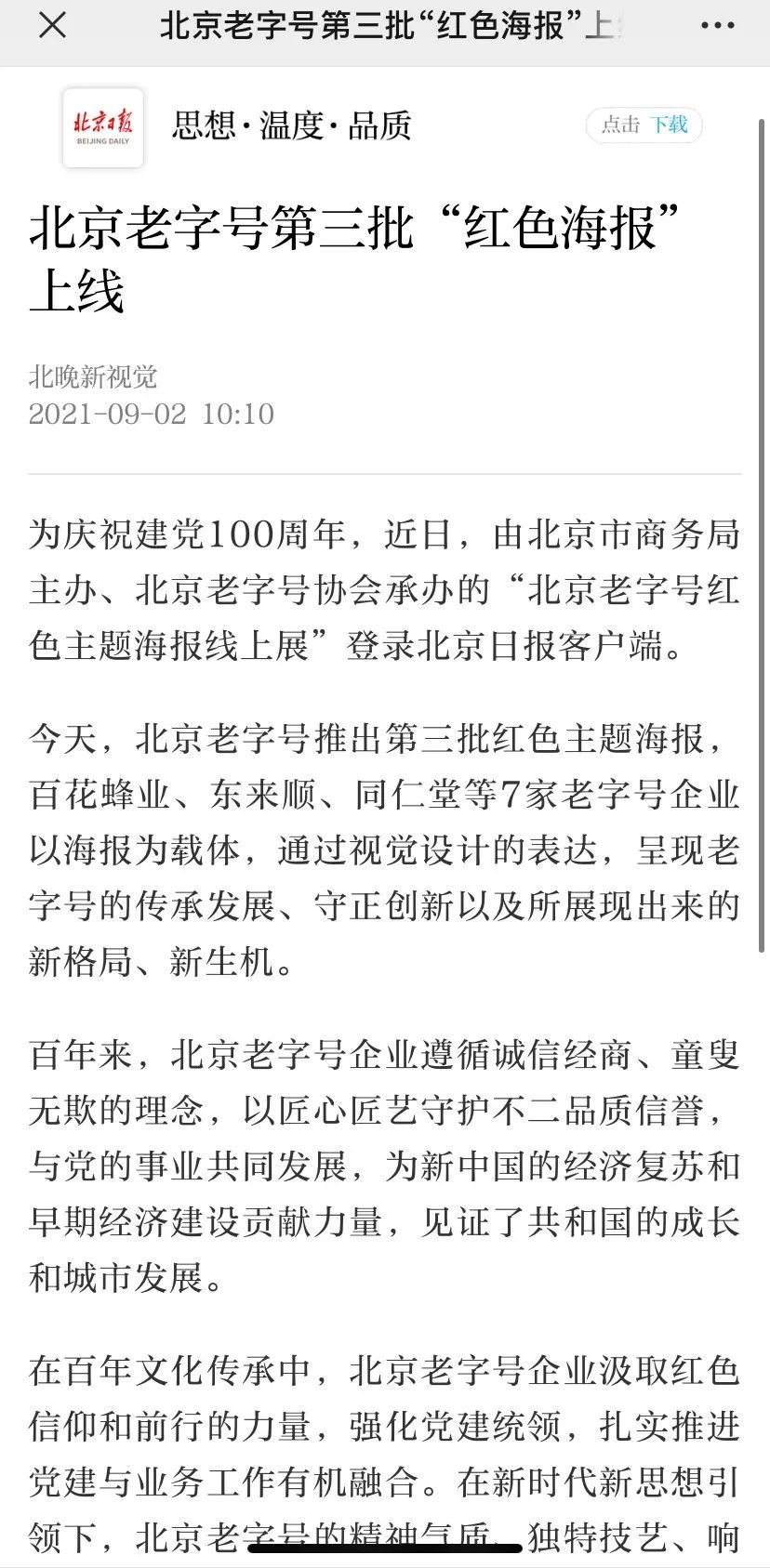The width and height of the screenshot is (770, 1568).
Task: Close the article page
Action: [53, 26]
